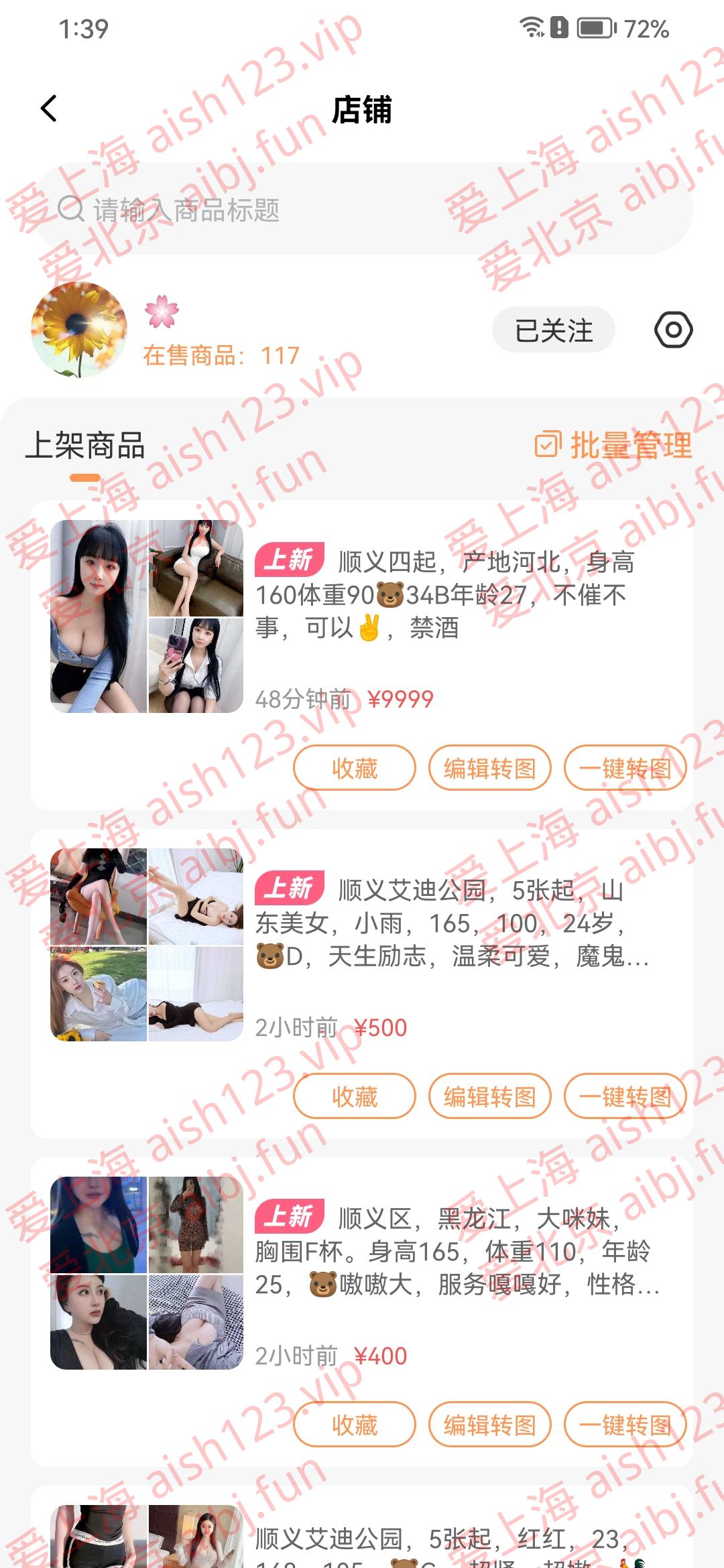Select the 上架商品 tab
Screen dimensions: 724x1568
(85, 446)
